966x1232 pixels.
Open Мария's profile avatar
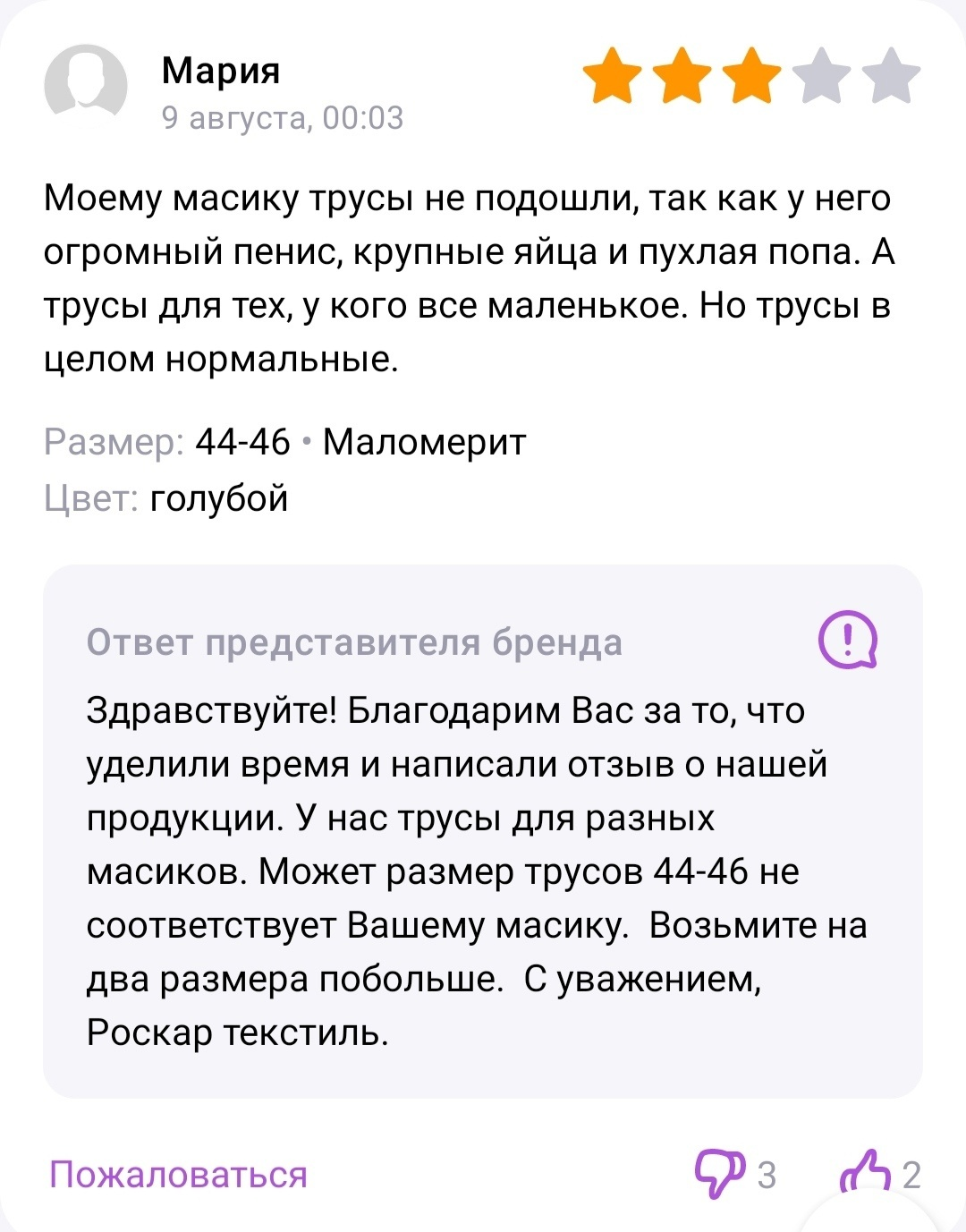(x=86, y=85)
